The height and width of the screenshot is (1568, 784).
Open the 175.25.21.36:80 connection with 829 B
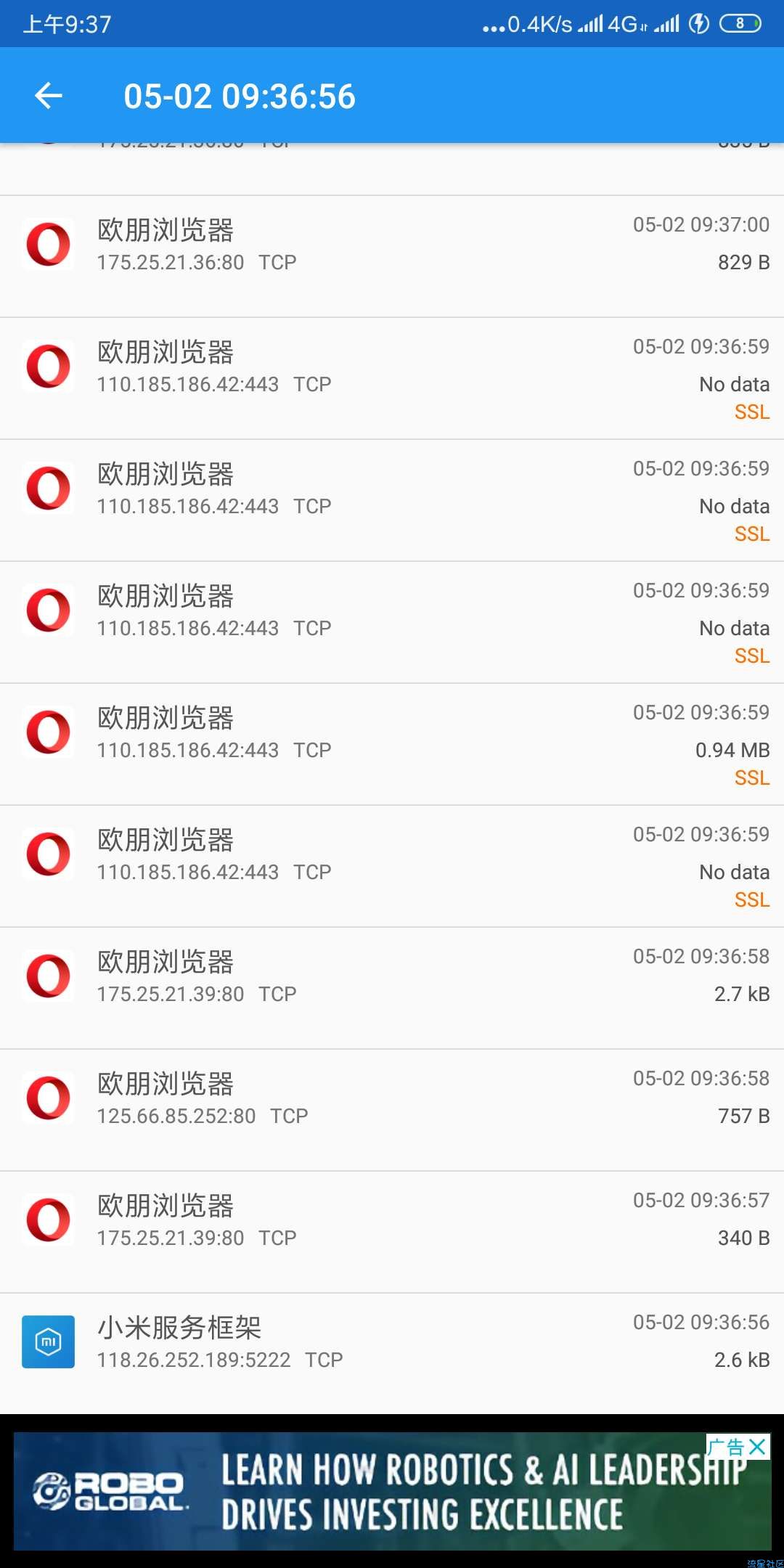click(x=392, y=256)
